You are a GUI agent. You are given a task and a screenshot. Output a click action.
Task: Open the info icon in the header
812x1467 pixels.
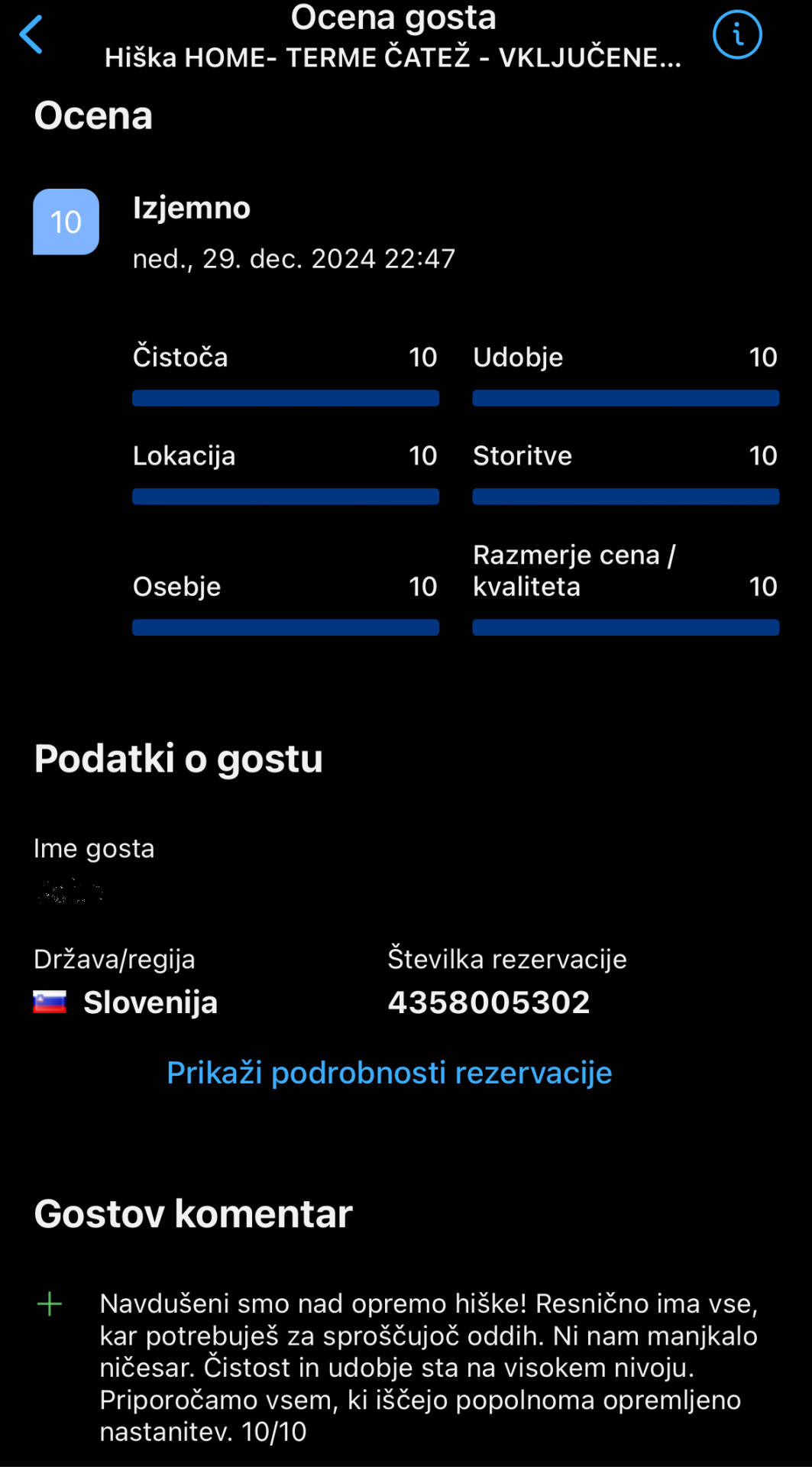(737, 34)
